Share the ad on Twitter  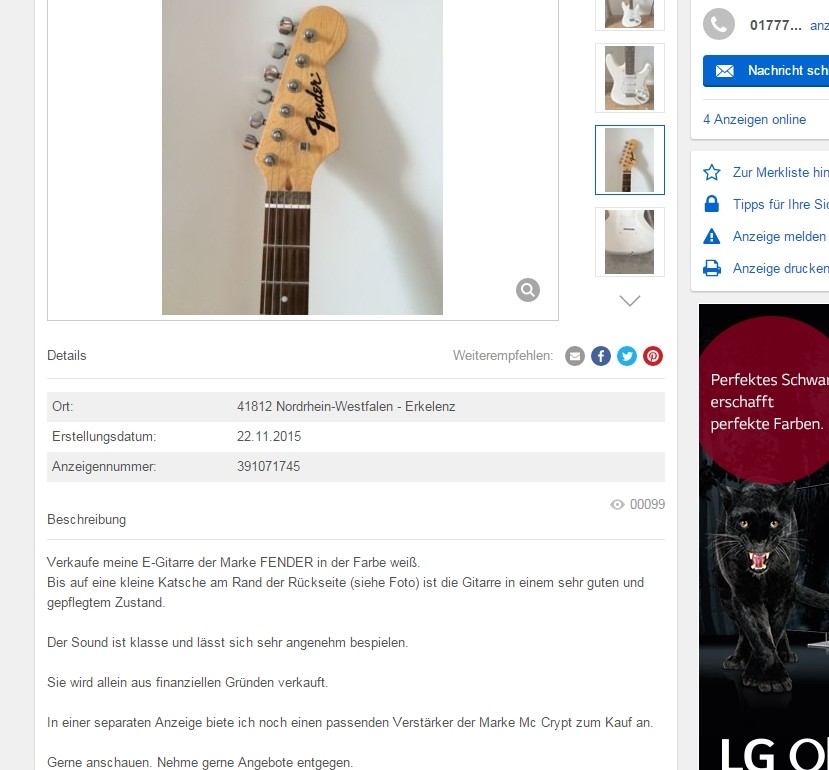click(627, 356)
